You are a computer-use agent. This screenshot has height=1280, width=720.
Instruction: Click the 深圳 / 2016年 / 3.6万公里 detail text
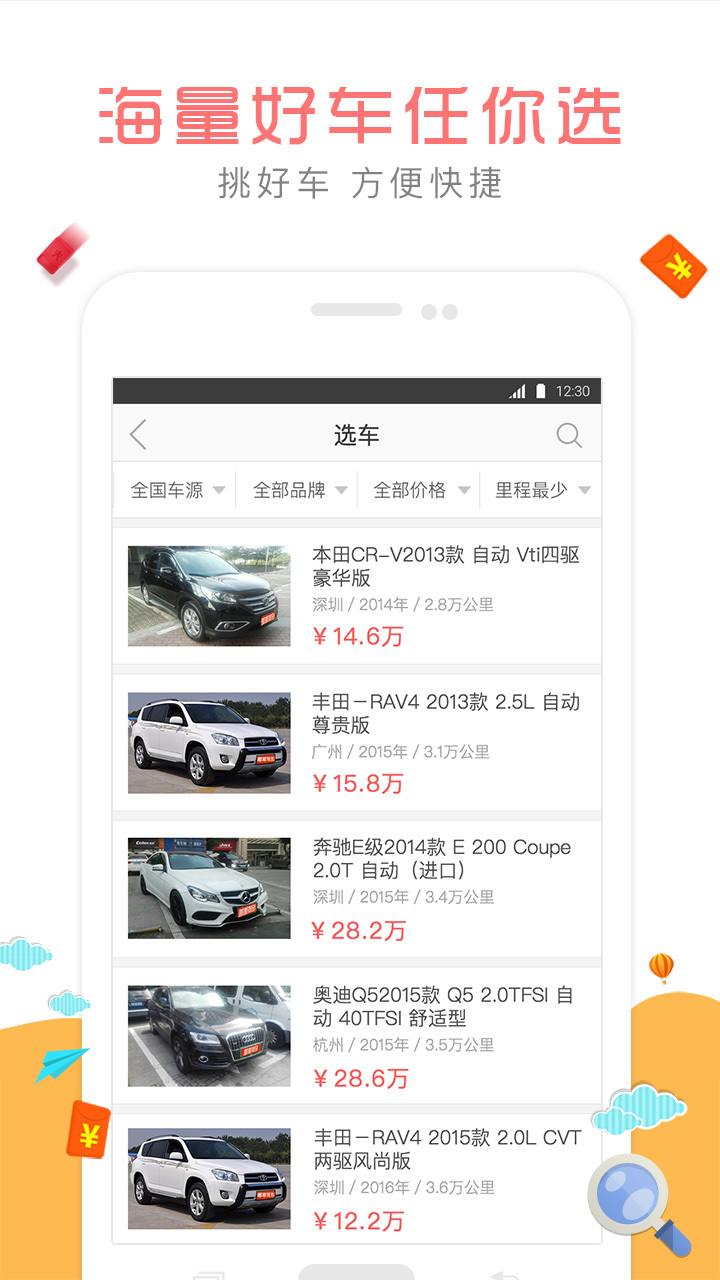click(x=404, y=1190)
